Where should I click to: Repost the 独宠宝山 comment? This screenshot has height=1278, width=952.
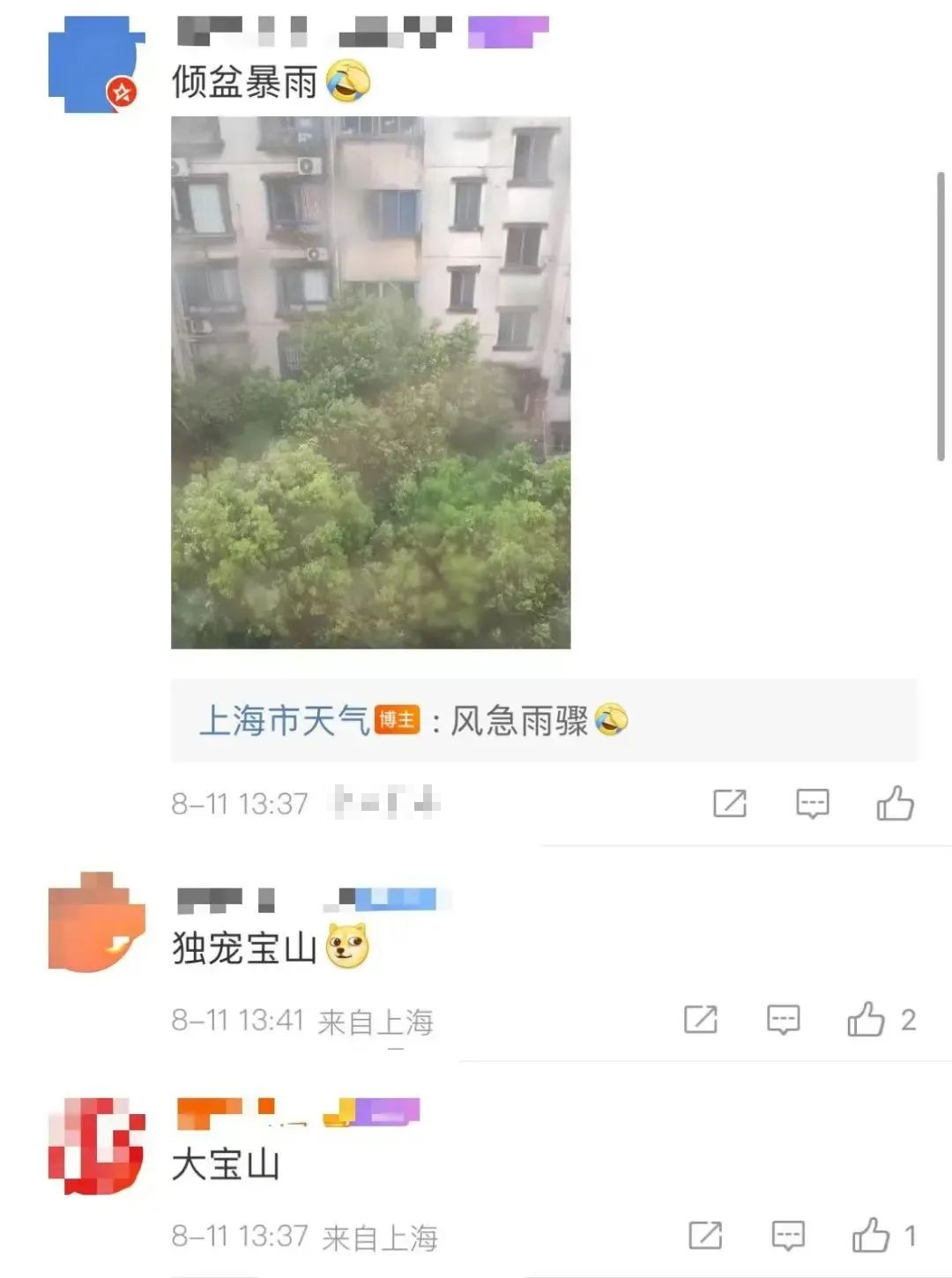(701, 1020)
